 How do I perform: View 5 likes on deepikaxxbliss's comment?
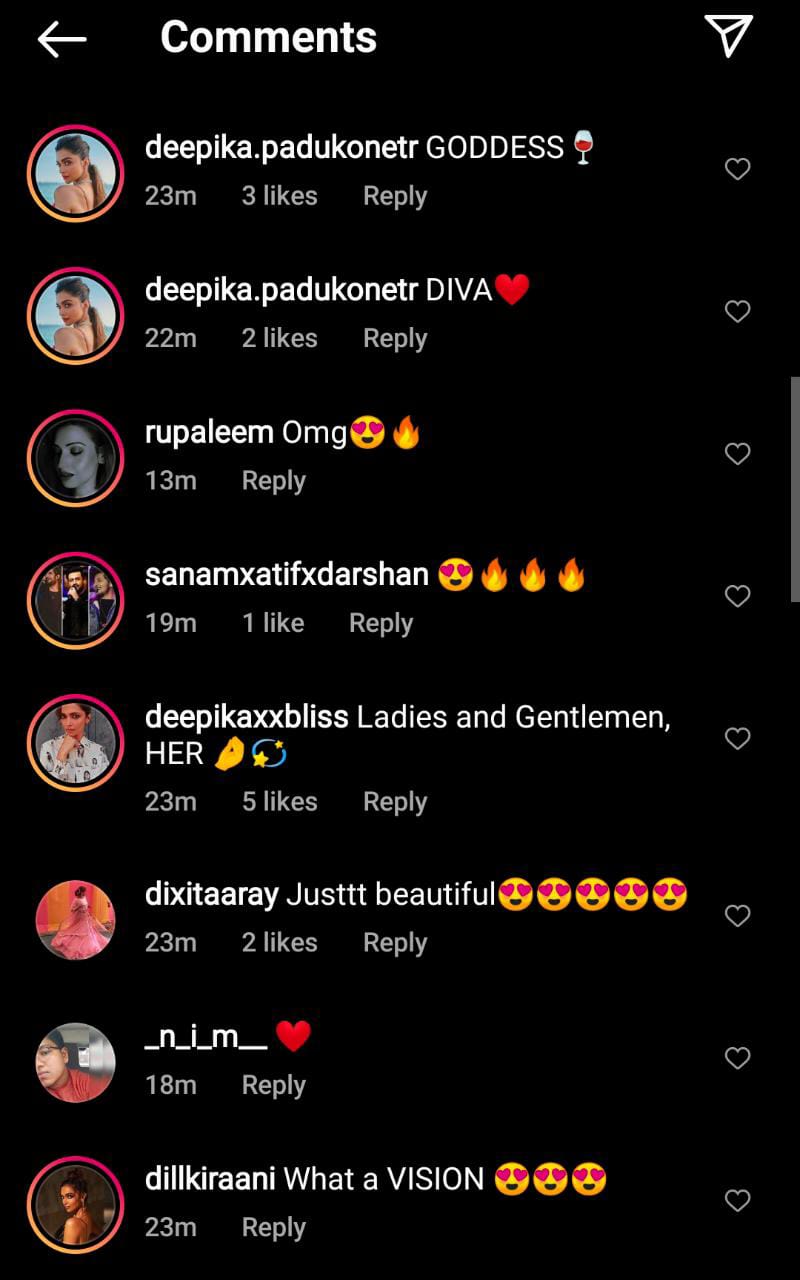279,801
